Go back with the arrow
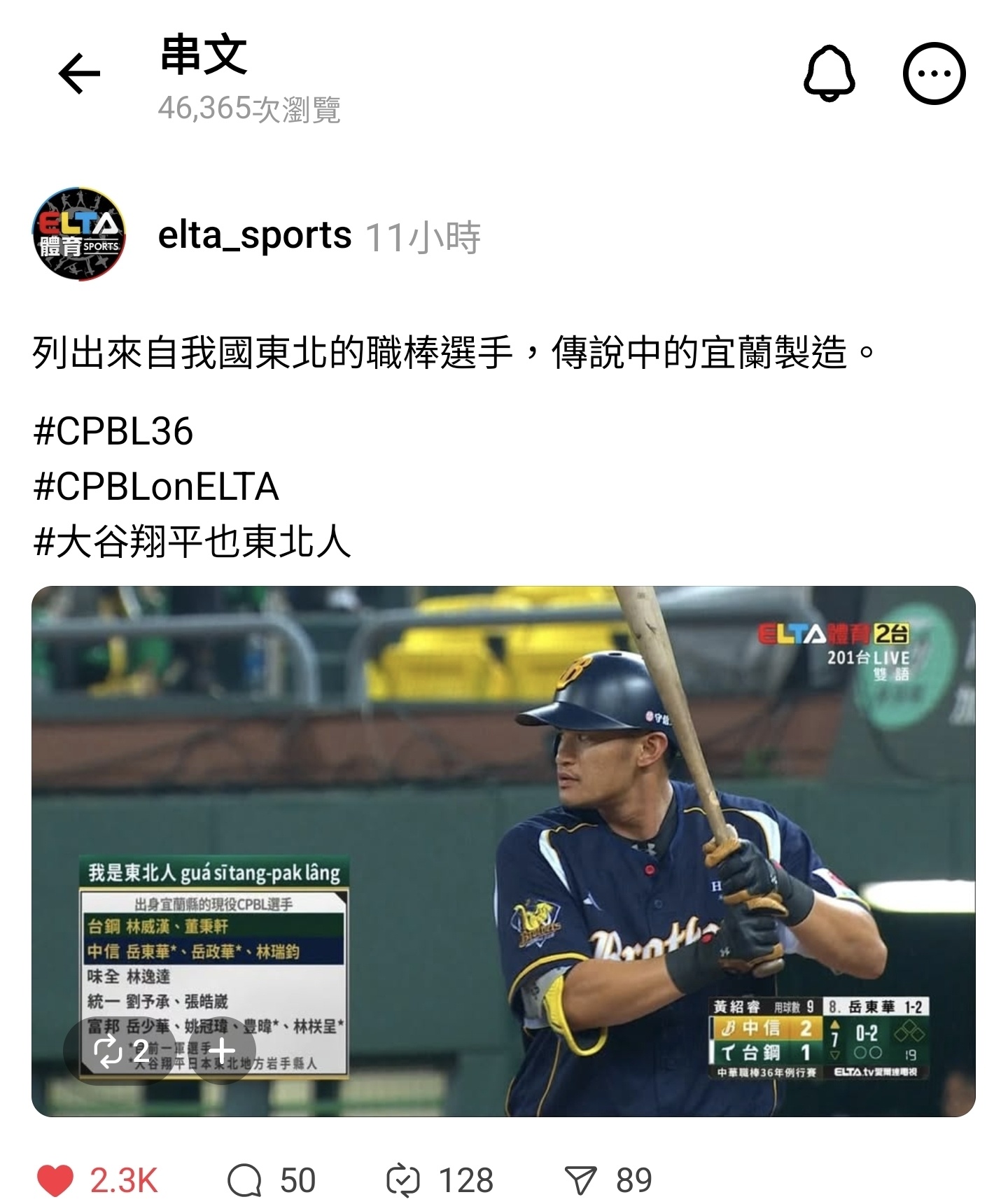The height and width of the screenshot is (1204, 1008). [79, 73]
